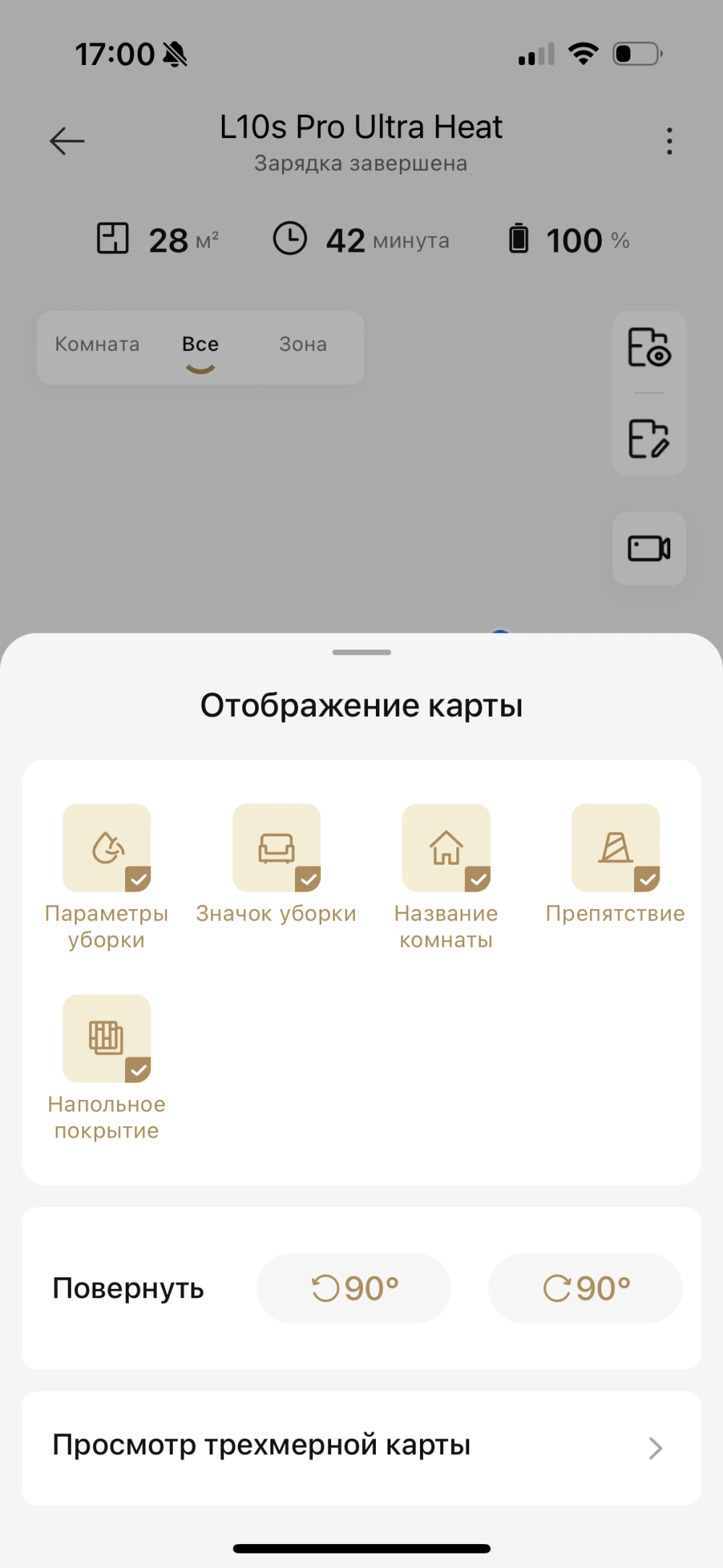Image resolution: width=723 pixels, height=1568 pixels.
Task: Open the map edit pencil icon
Action: point(649,438)
